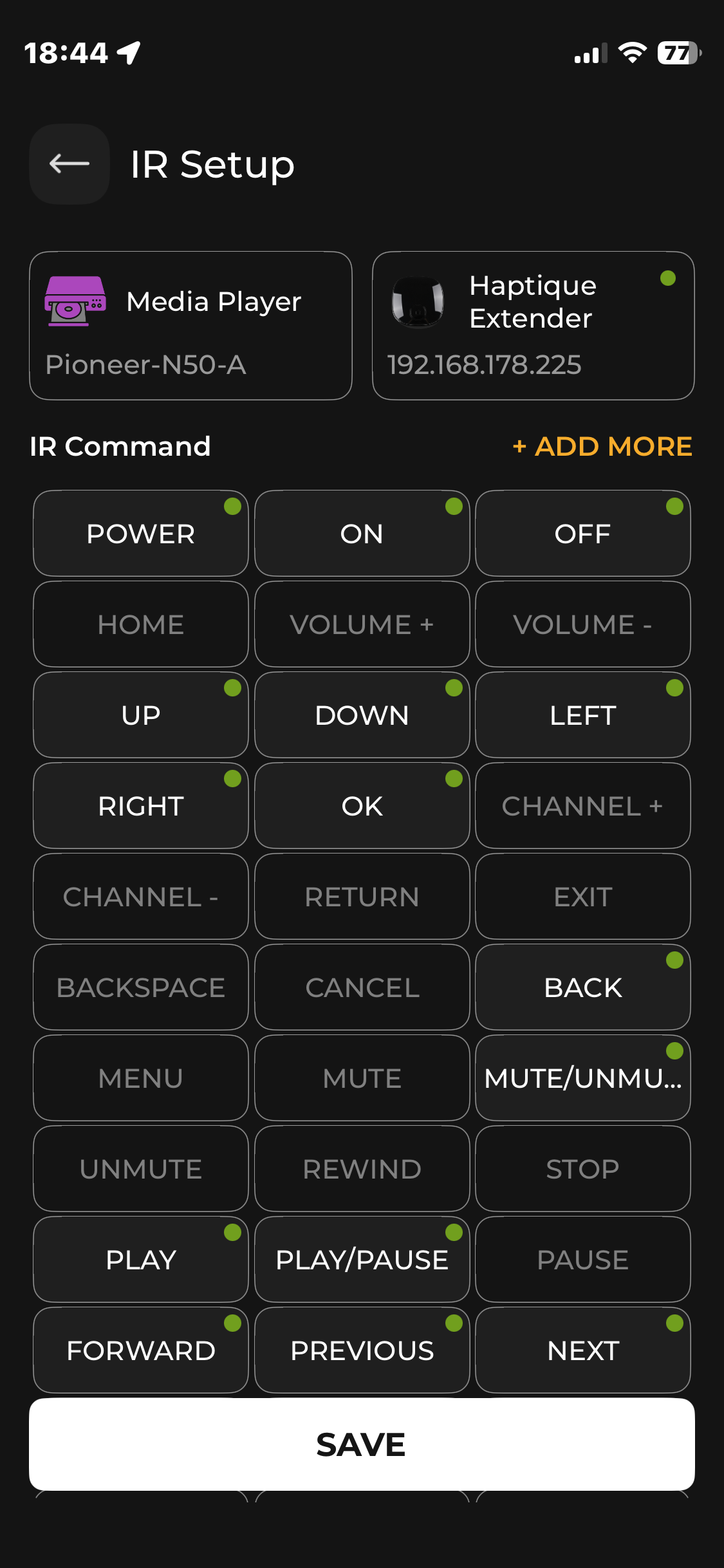Tap the CHANNEL + command
Screen dimensions: 724x1568
click(x=582, y=806)
